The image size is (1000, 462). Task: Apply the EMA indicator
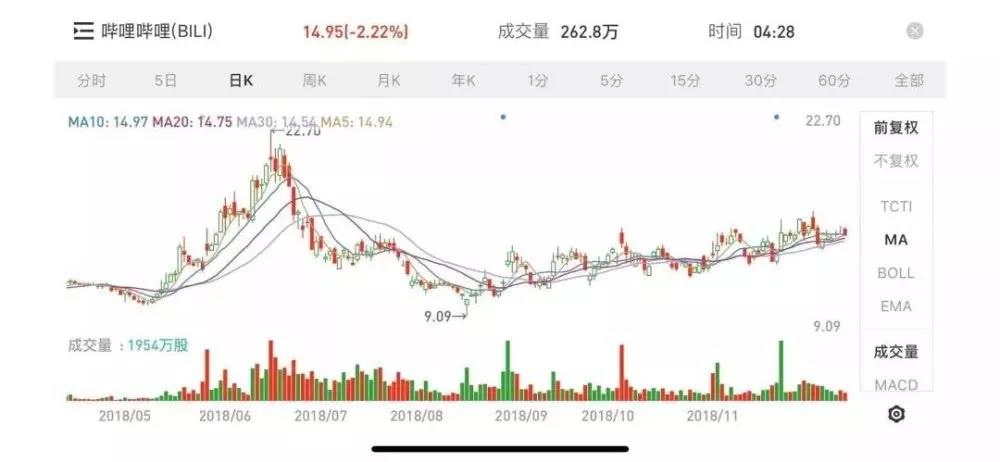(x=896, y=306)
